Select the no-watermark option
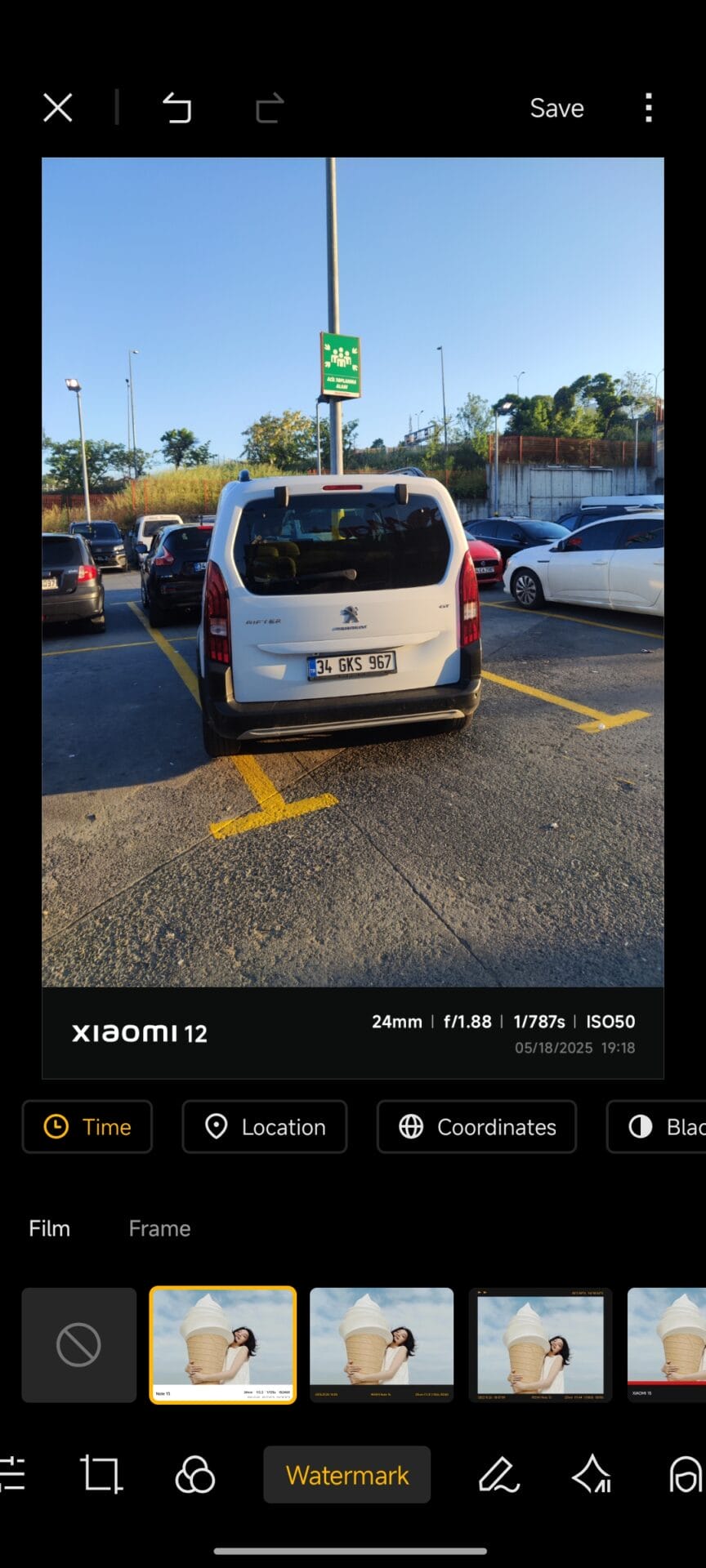This screenshot has height=1568, width=706. coord(78,1344)
